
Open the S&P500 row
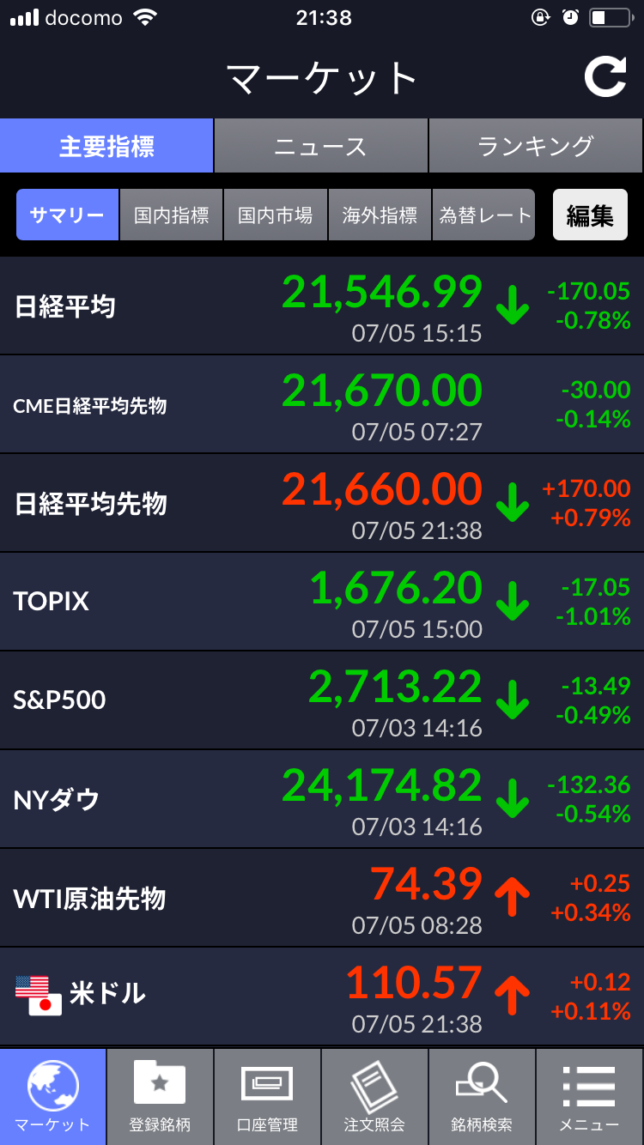[322, 699]
